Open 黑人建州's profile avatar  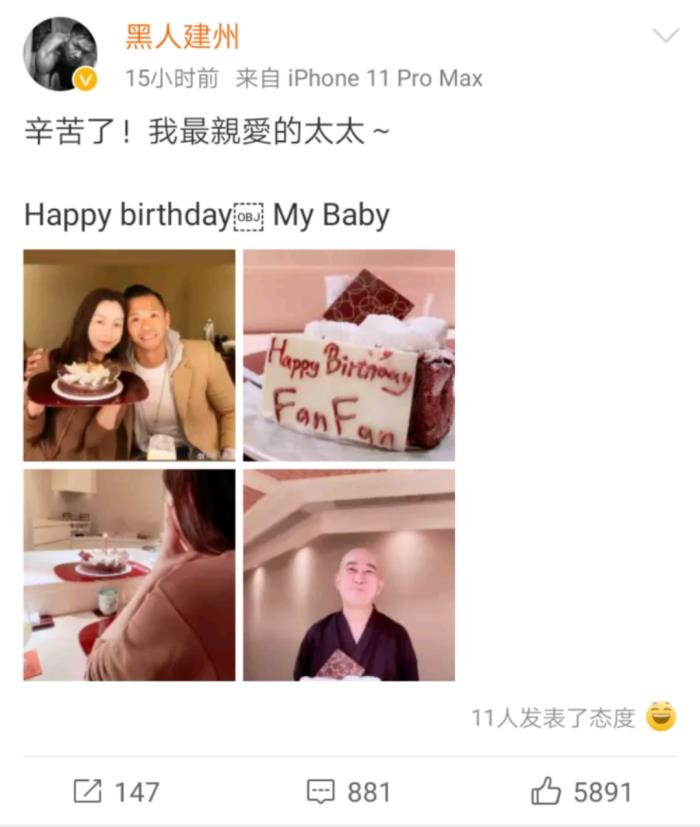(x=60, y=54)
